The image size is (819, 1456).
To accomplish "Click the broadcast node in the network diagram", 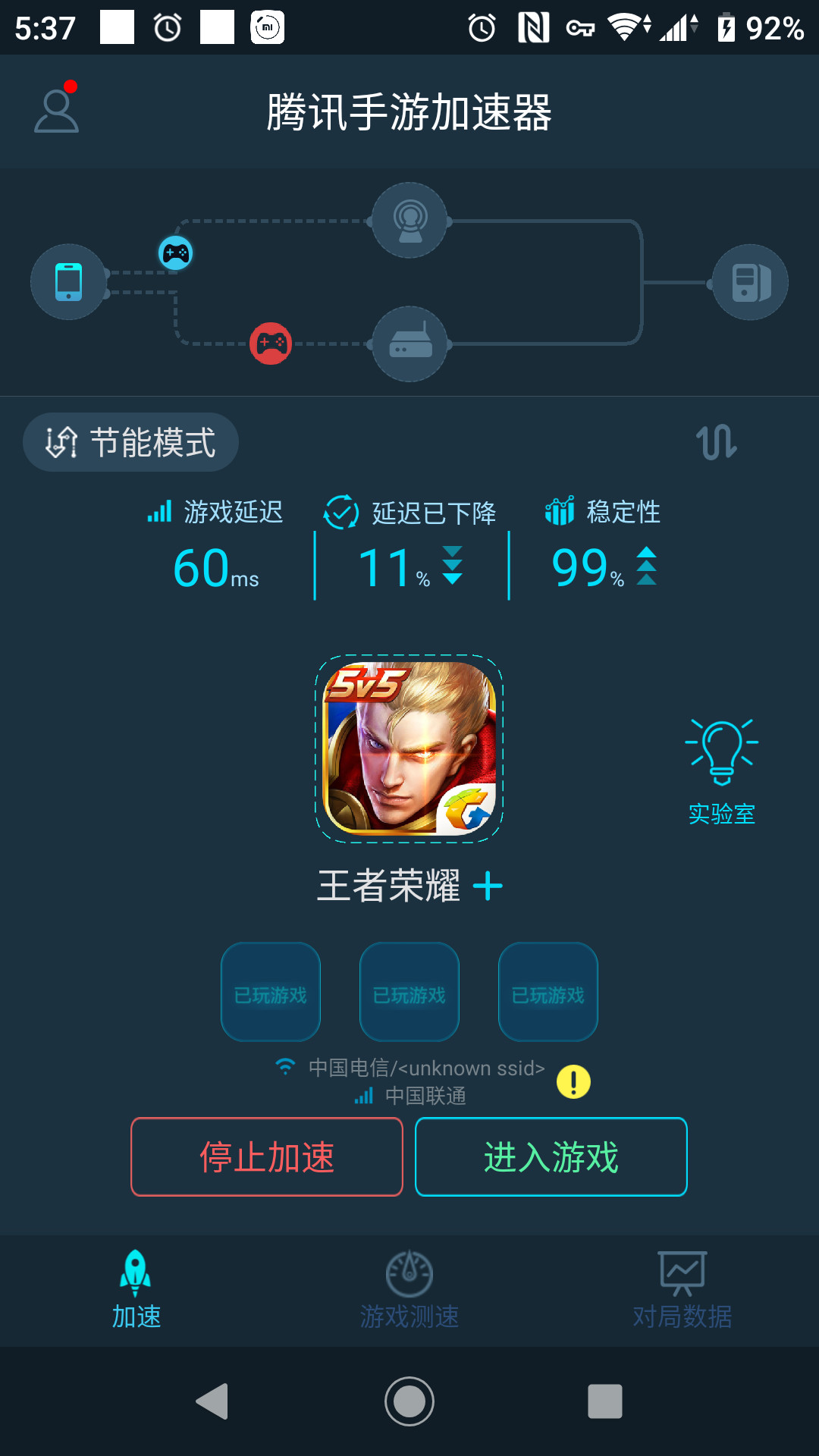I will coord(409,218).
